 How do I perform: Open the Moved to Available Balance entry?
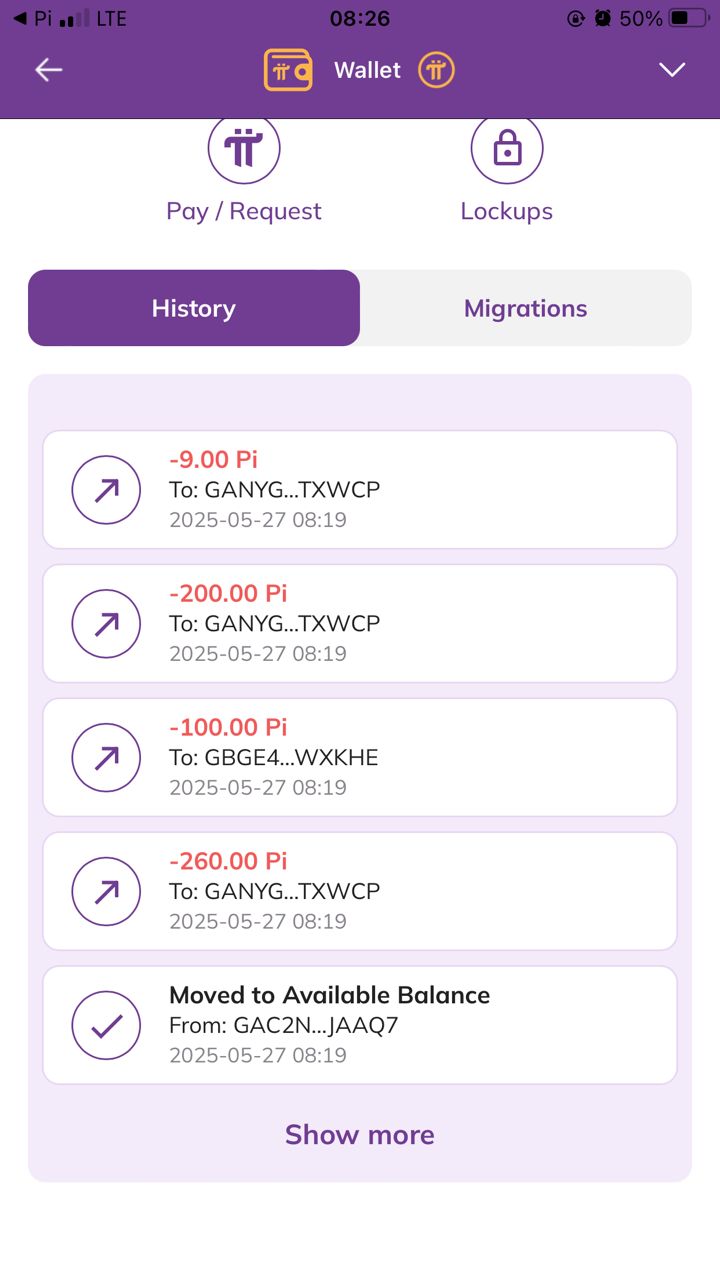click(x=360, y=1025)
